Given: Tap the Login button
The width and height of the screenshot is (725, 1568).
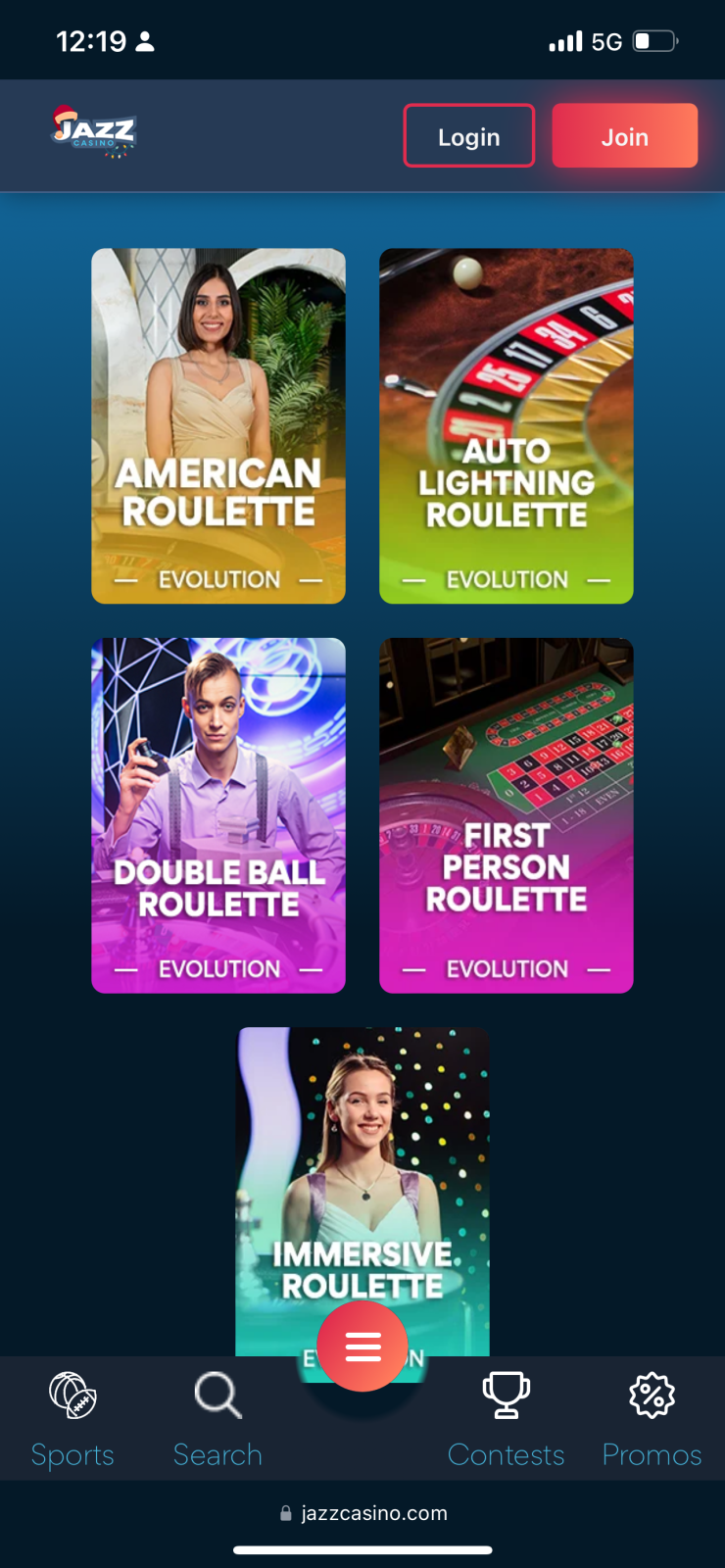Looking at the screenshot, I should coord(468,136).
